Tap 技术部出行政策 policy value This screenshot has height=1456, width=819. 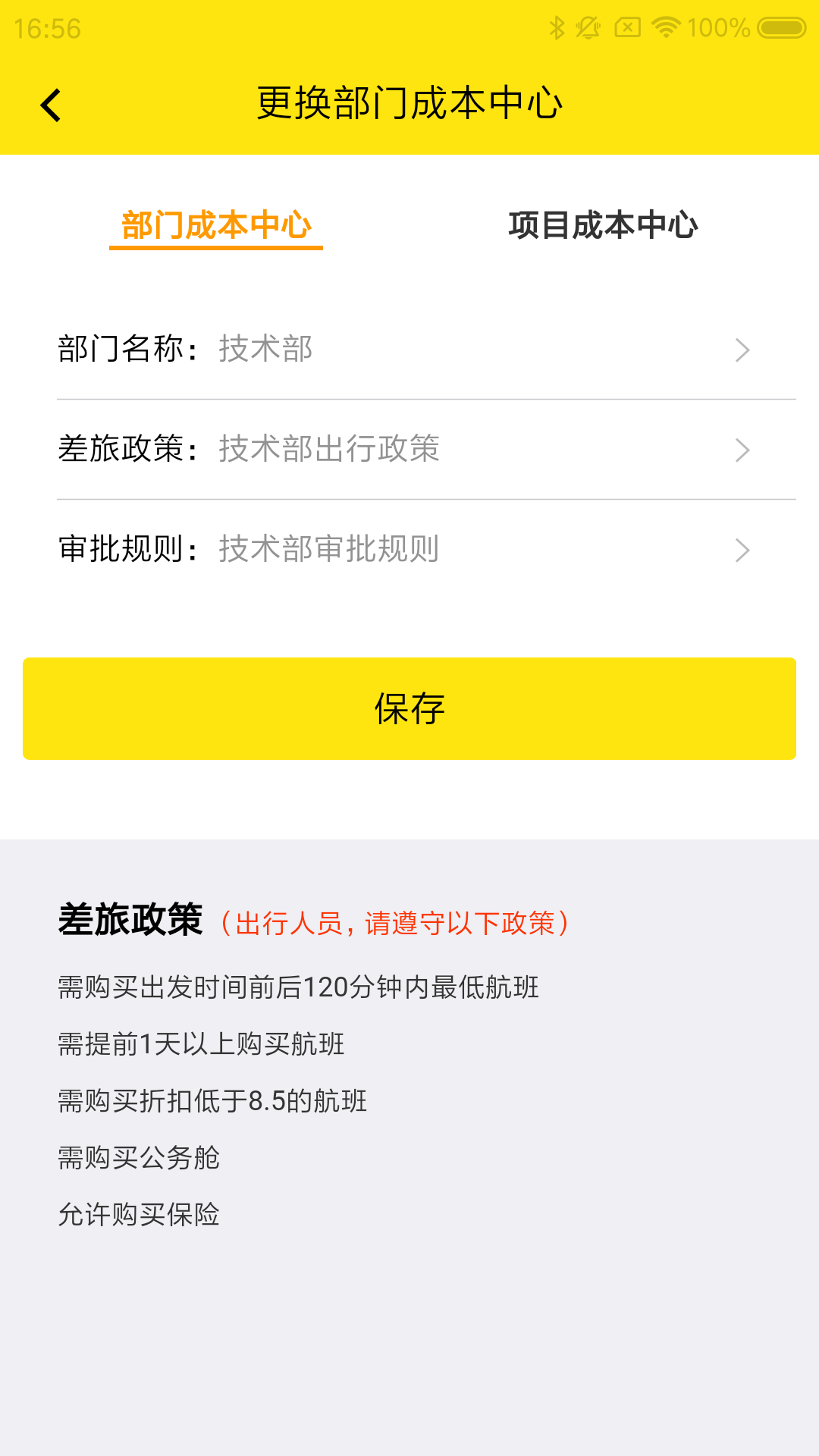328,450
